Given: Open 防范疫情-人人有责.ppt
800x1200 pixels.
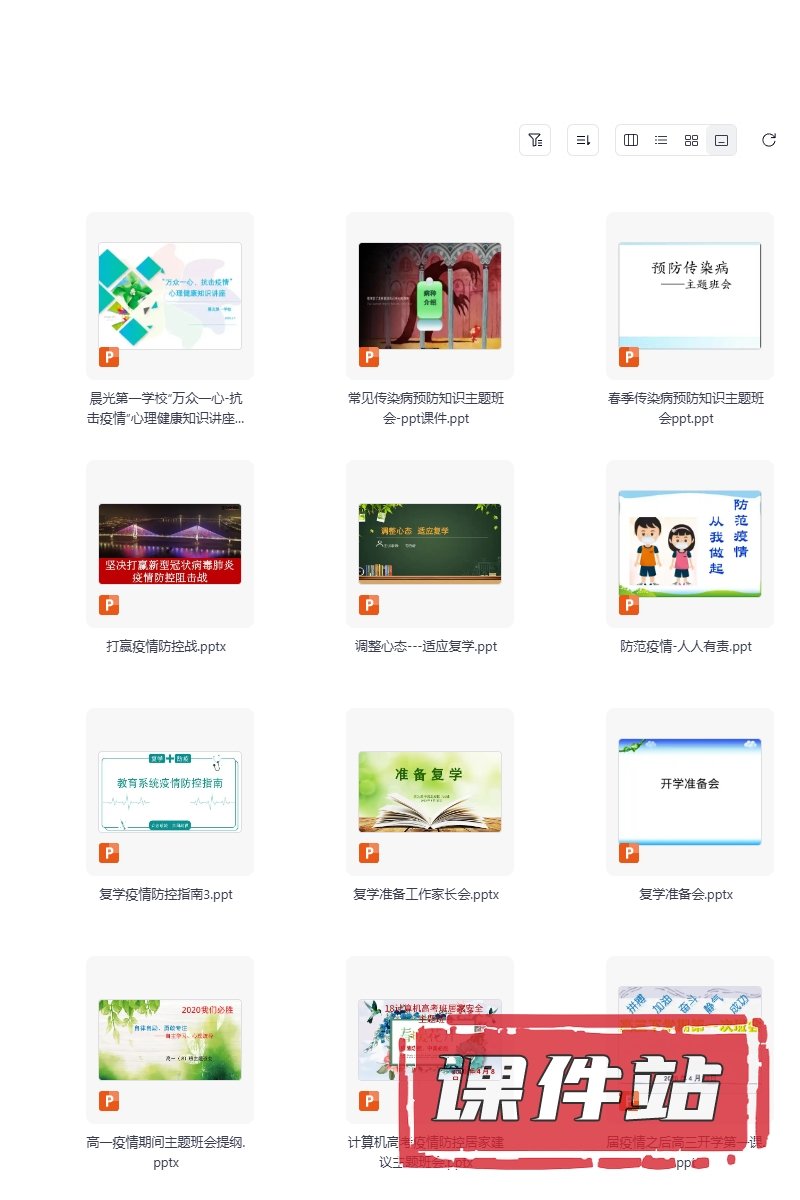Looking at the screenshot, I should pyautogui.click(x=690, y=544).
